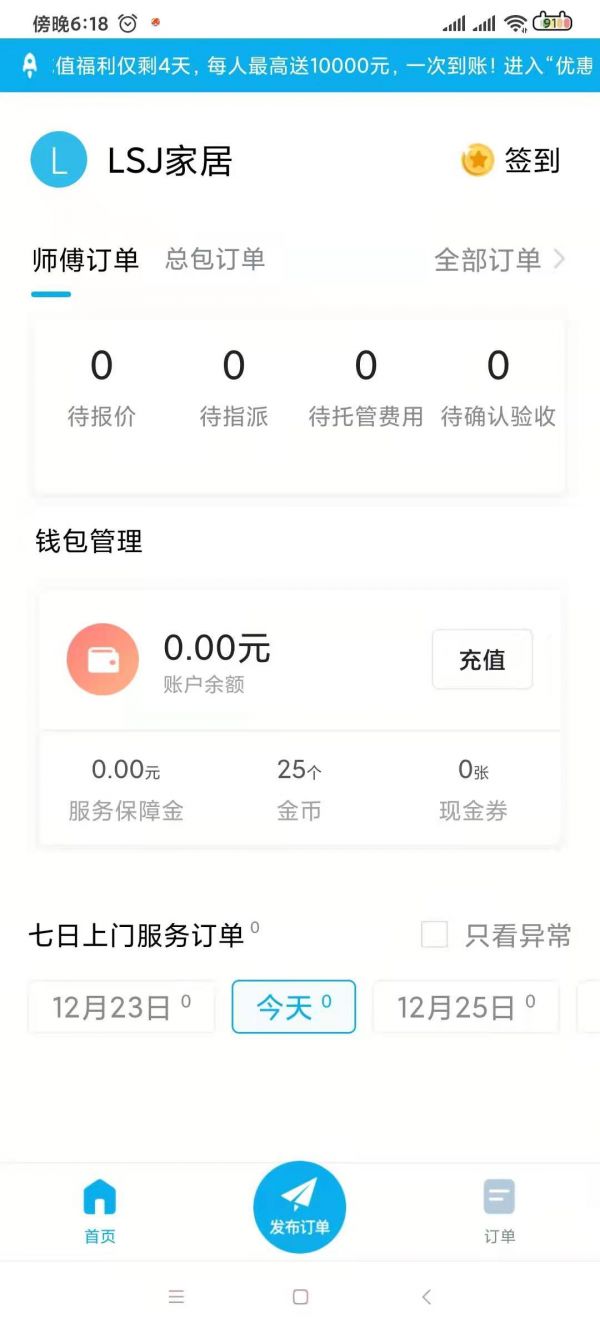The image size is (600, 1333).
Task: Tap 充值 to recharge the wallet
Action: click(x=482, y=660)
